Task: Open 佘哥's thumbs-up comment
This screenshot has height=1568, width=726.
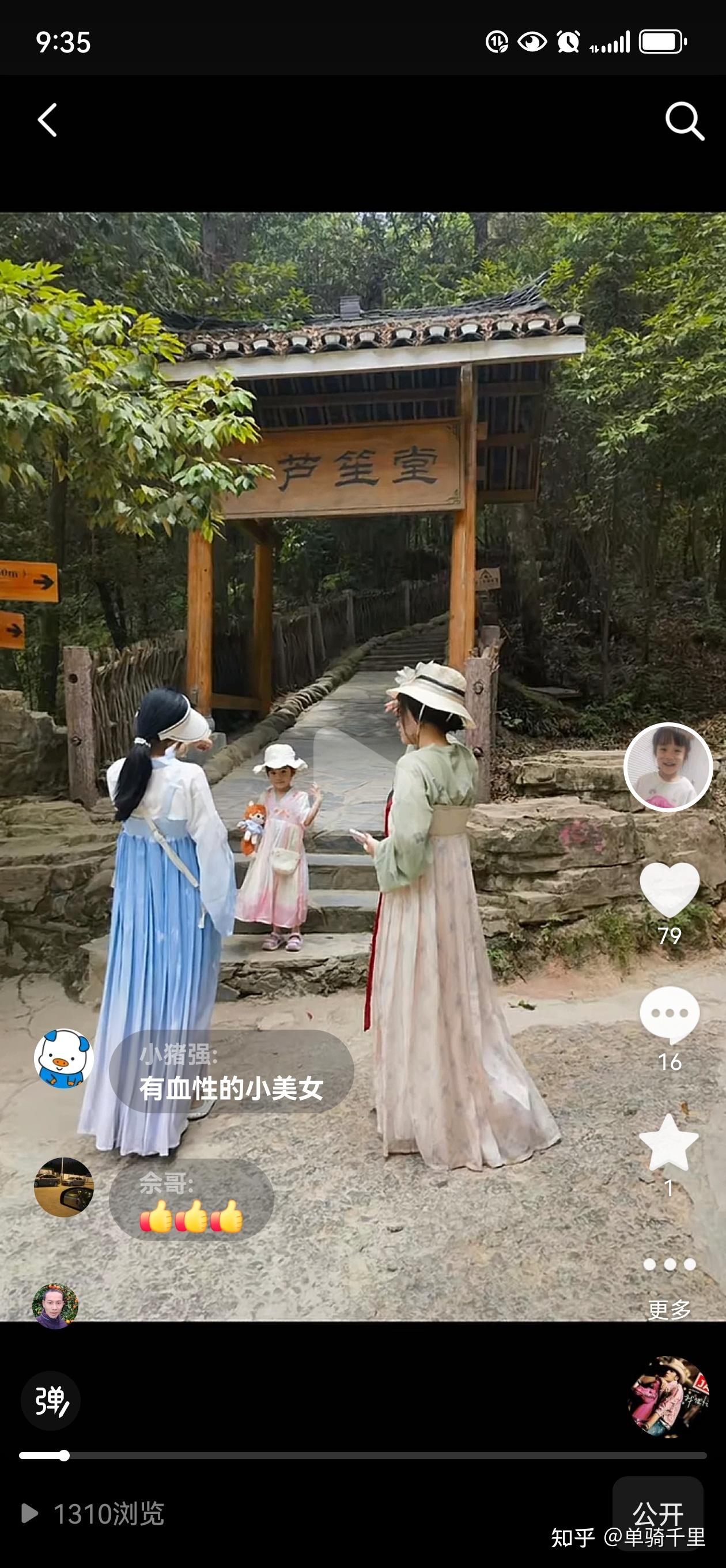Action: [191, 1200]
